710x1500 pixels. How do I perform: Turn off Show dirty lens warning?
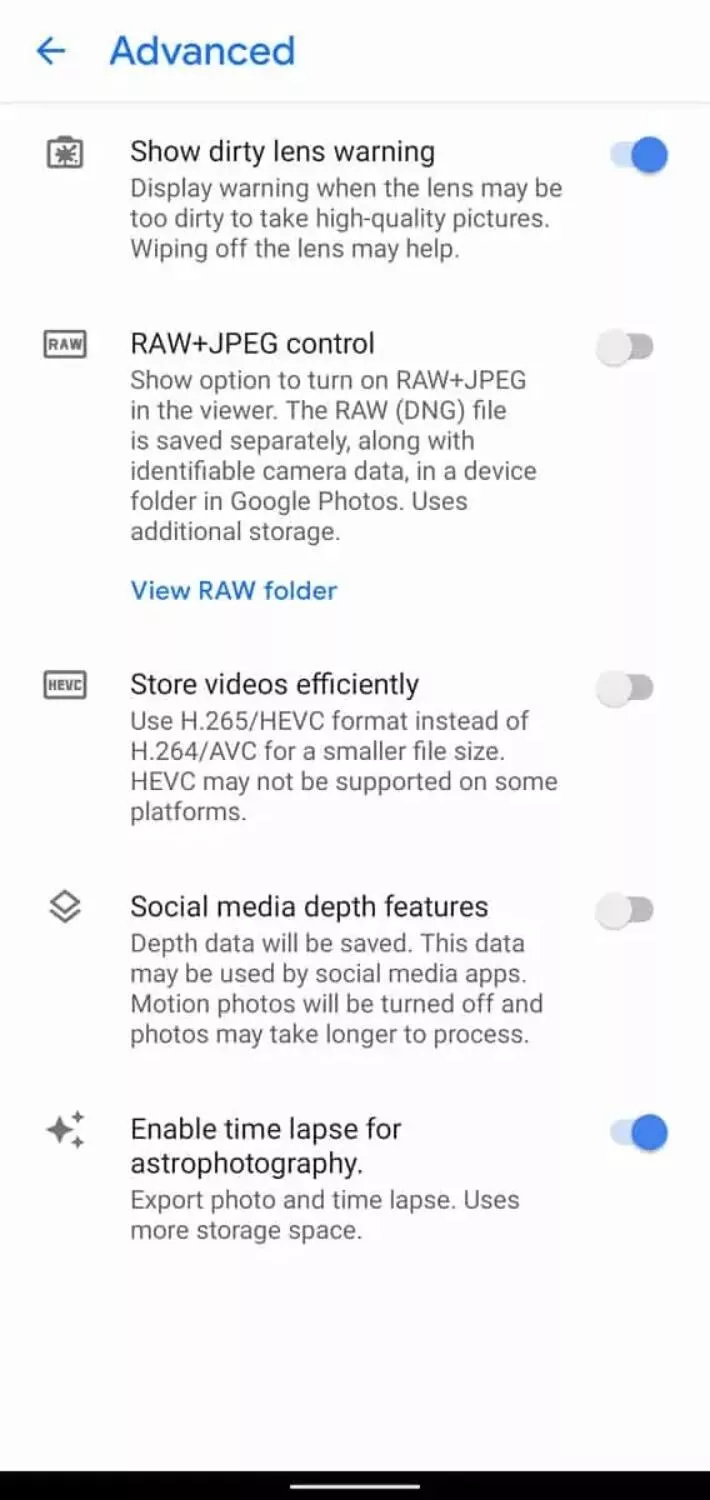(639, 155)
